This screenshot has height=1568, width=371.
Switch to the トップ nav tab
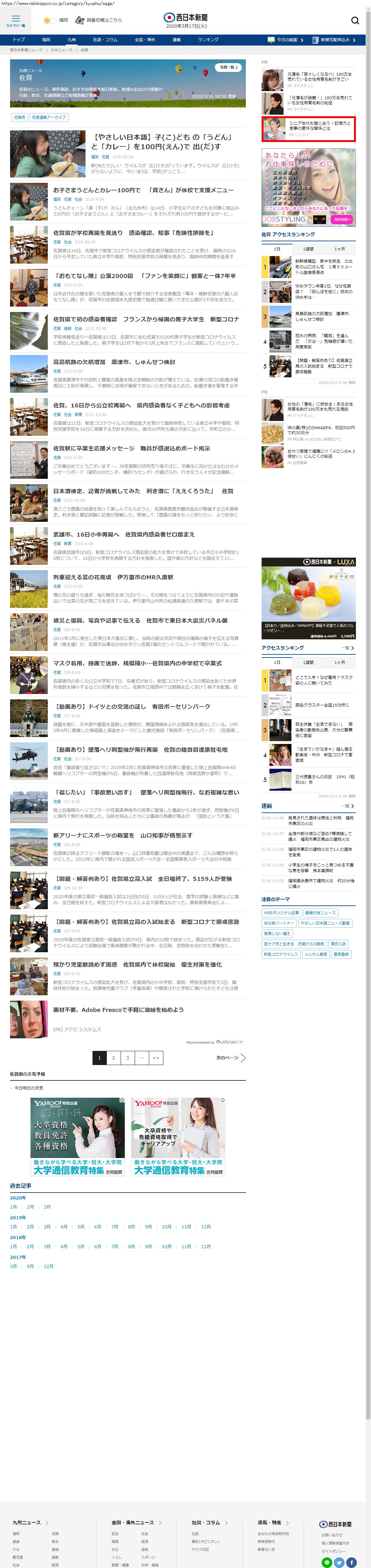click(x=19, y=40)
